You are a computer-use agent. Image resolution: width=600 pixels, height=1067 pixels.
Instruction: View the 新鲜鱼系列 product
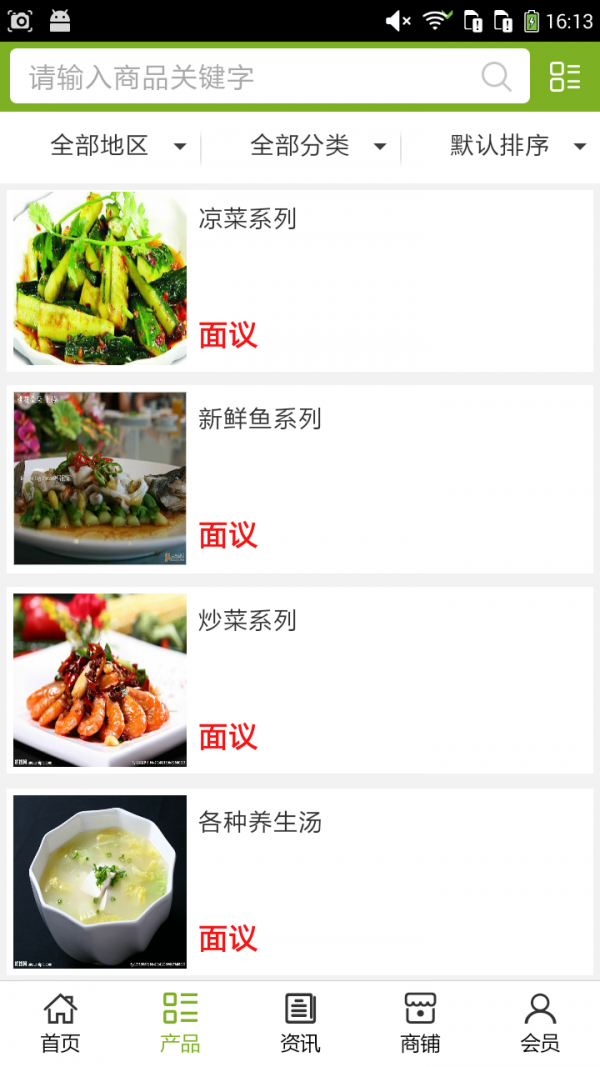300,479
